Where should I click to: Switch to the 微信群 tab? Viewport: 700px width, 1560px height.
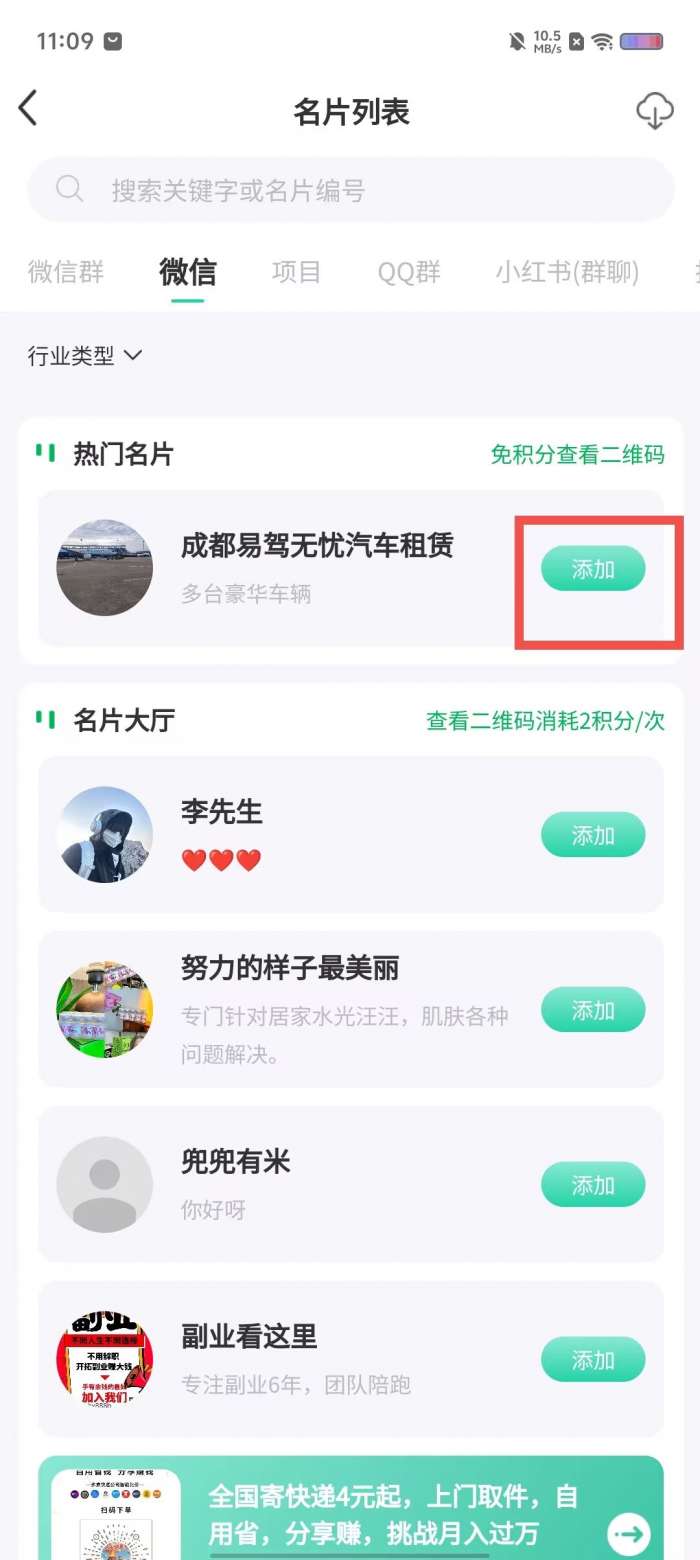point(65,272)
